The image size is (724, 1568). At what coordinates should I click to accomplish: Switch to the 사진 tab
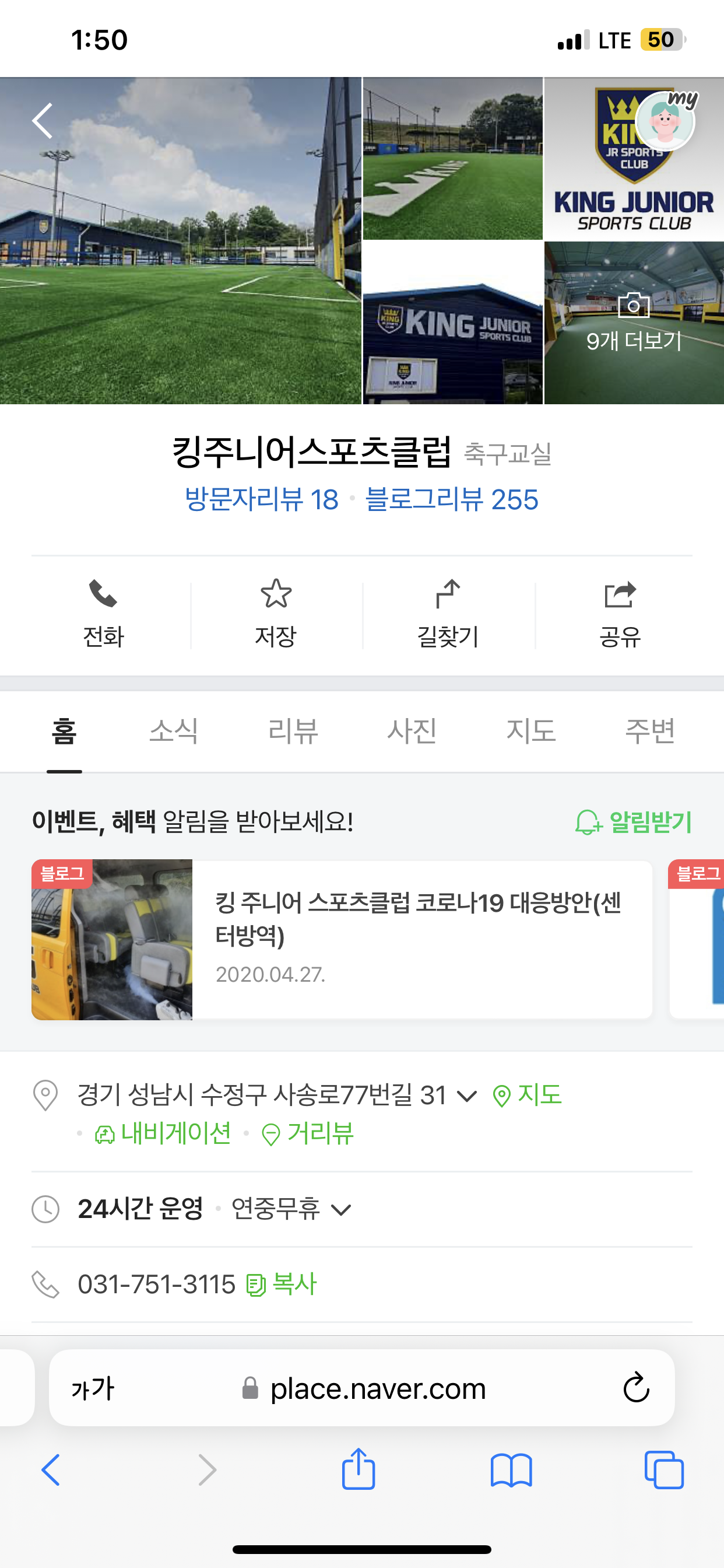tap(412, 730)
